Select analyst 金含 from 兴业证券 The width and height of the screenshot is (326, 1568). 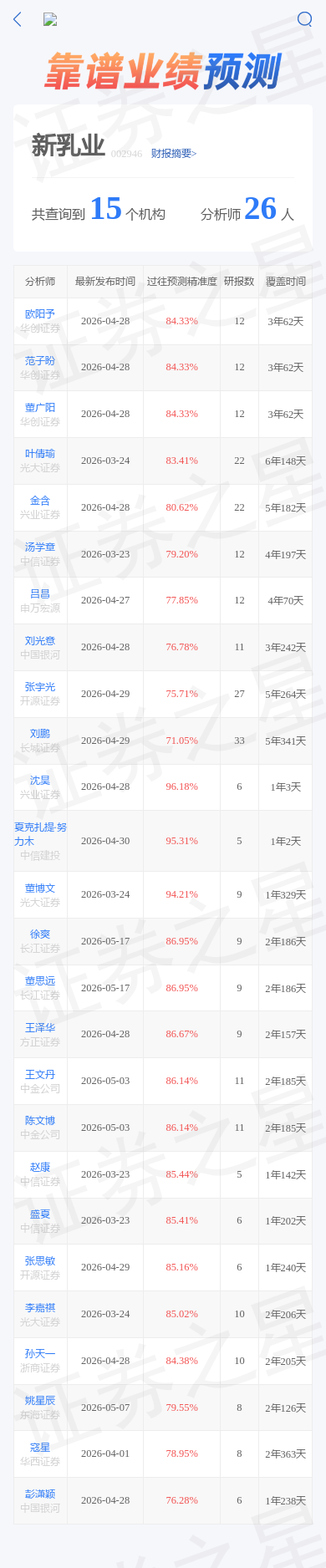coord(40,501)
